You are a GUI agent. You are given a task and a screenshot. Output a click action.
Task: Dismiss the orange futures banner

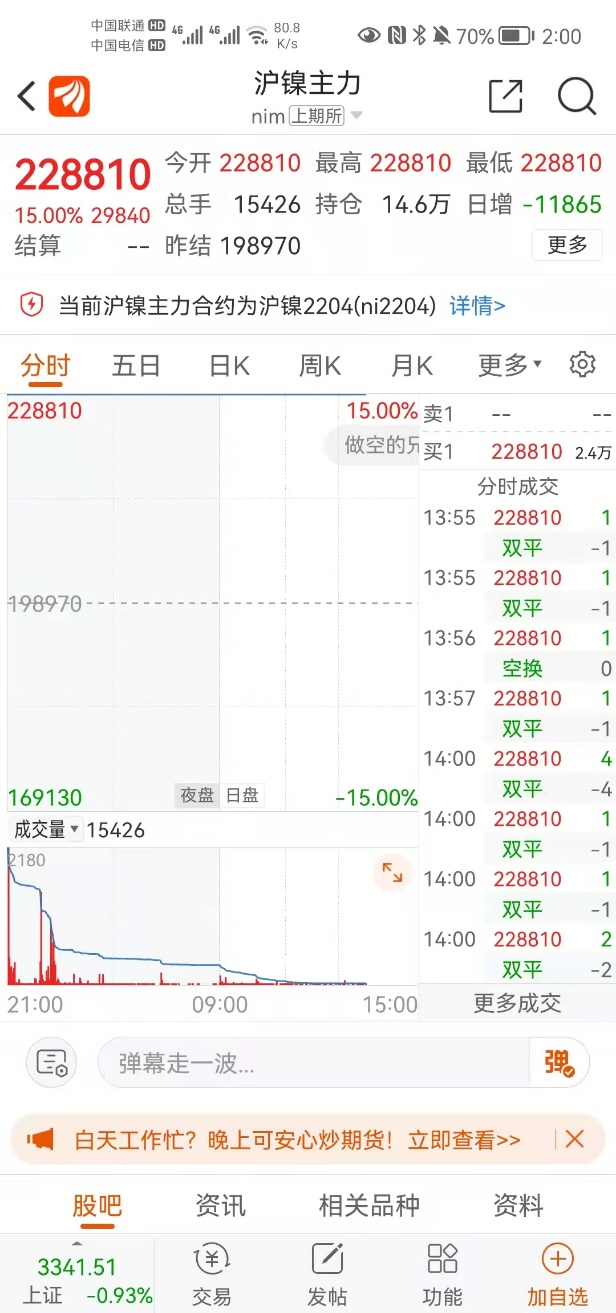574,1139
